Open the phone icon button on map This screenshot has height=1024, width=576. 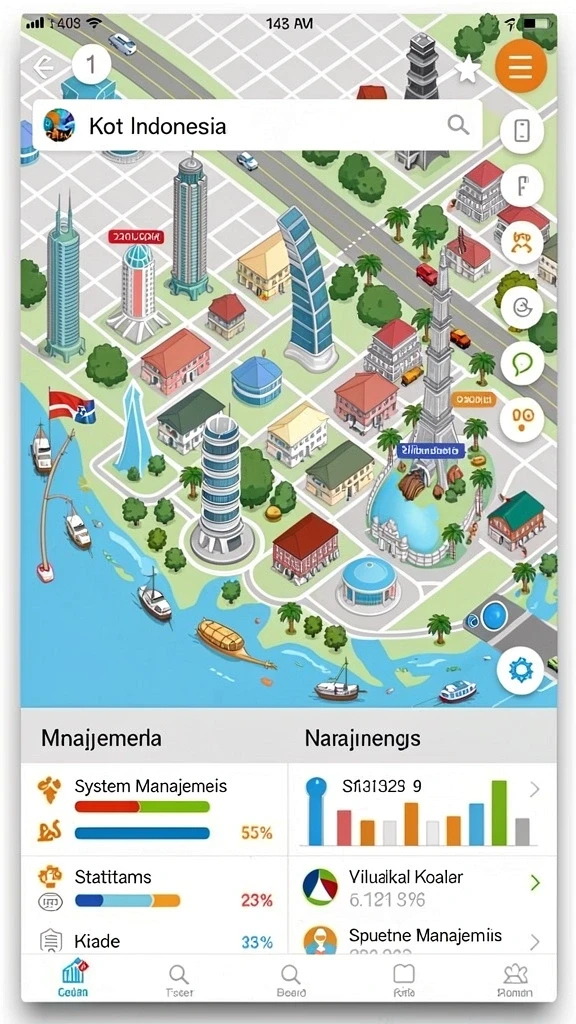click(x=521, y=131)
